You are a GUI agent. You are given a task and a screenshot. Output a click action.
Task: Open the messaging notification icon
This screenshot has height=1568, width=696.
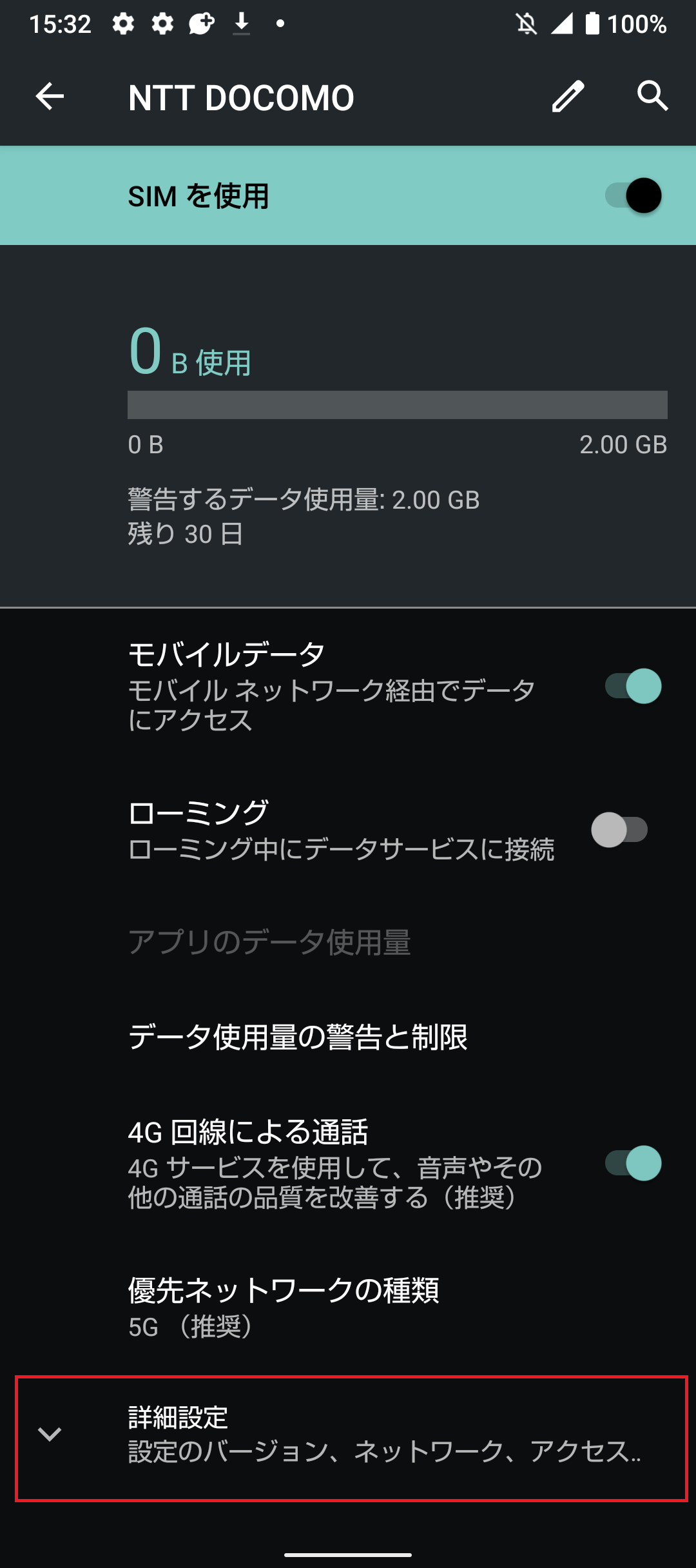202,24
